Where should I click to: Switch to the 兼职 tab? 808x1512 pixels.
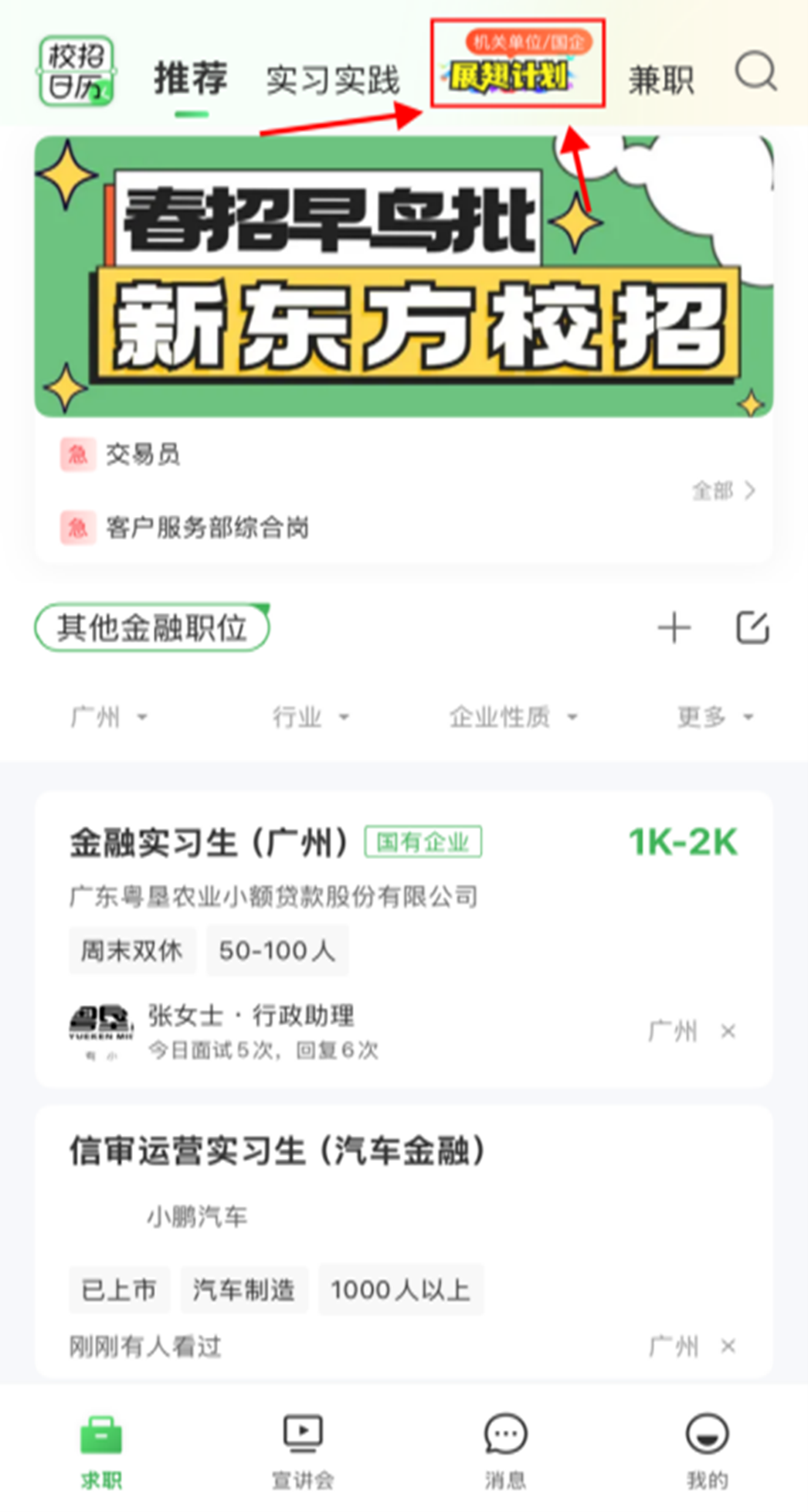tap(661, 80)
